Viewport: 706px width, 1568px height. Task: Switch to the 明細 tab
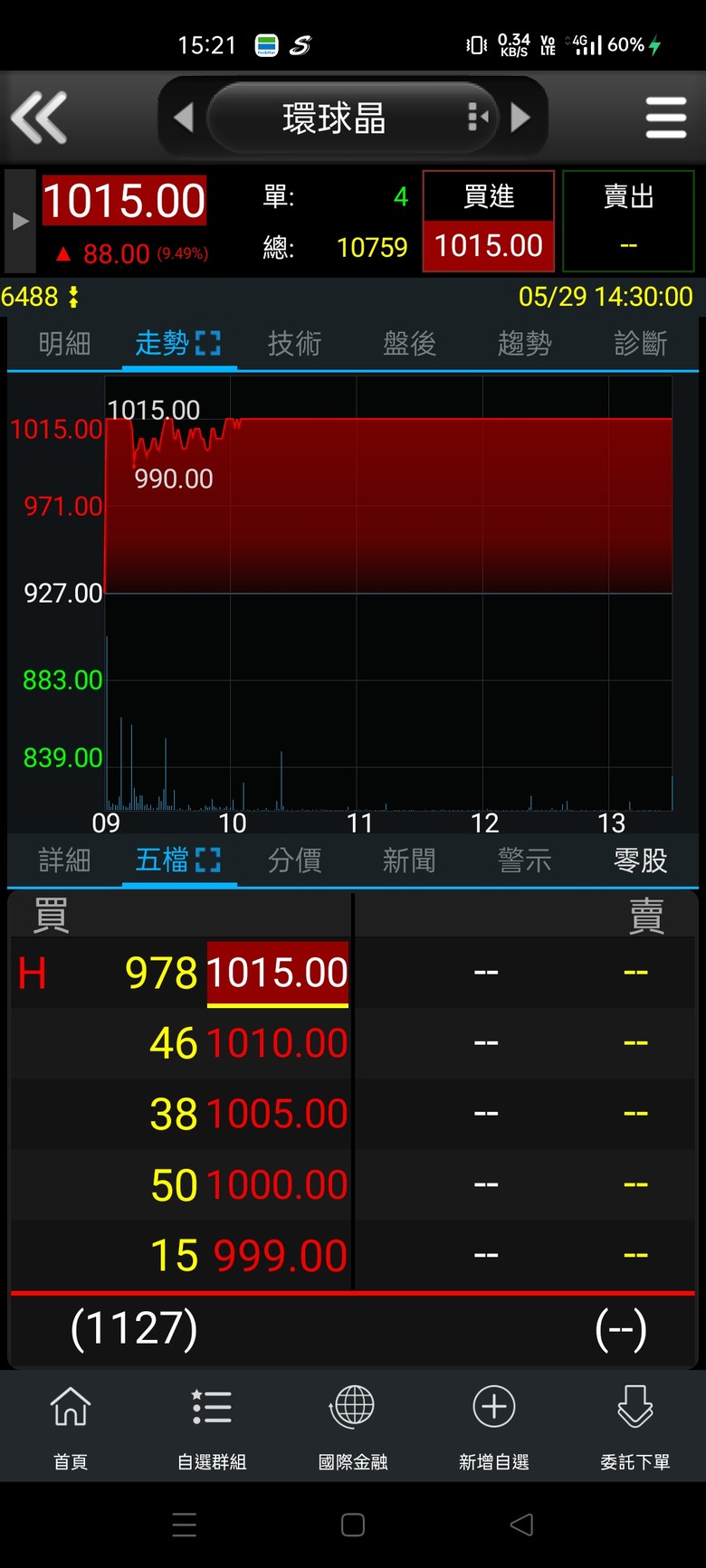(x=64, y=344)
